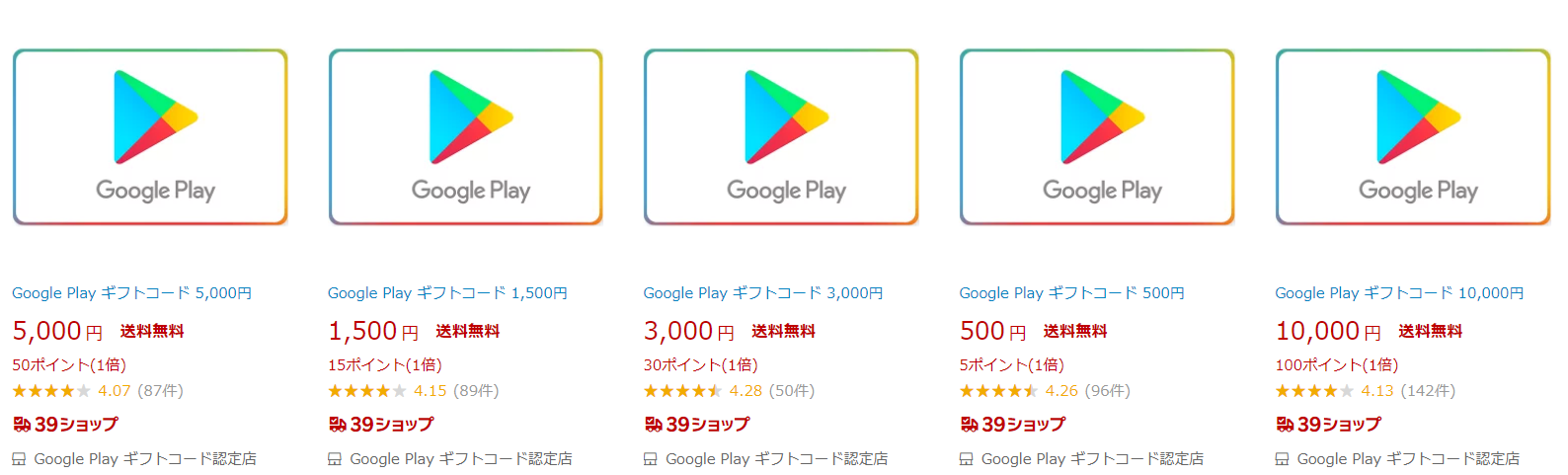Screen dimensions: 1568x475
Task: Open the Google Play ギフトコード 500円 title link
Action: click(x=1071, y=293)
